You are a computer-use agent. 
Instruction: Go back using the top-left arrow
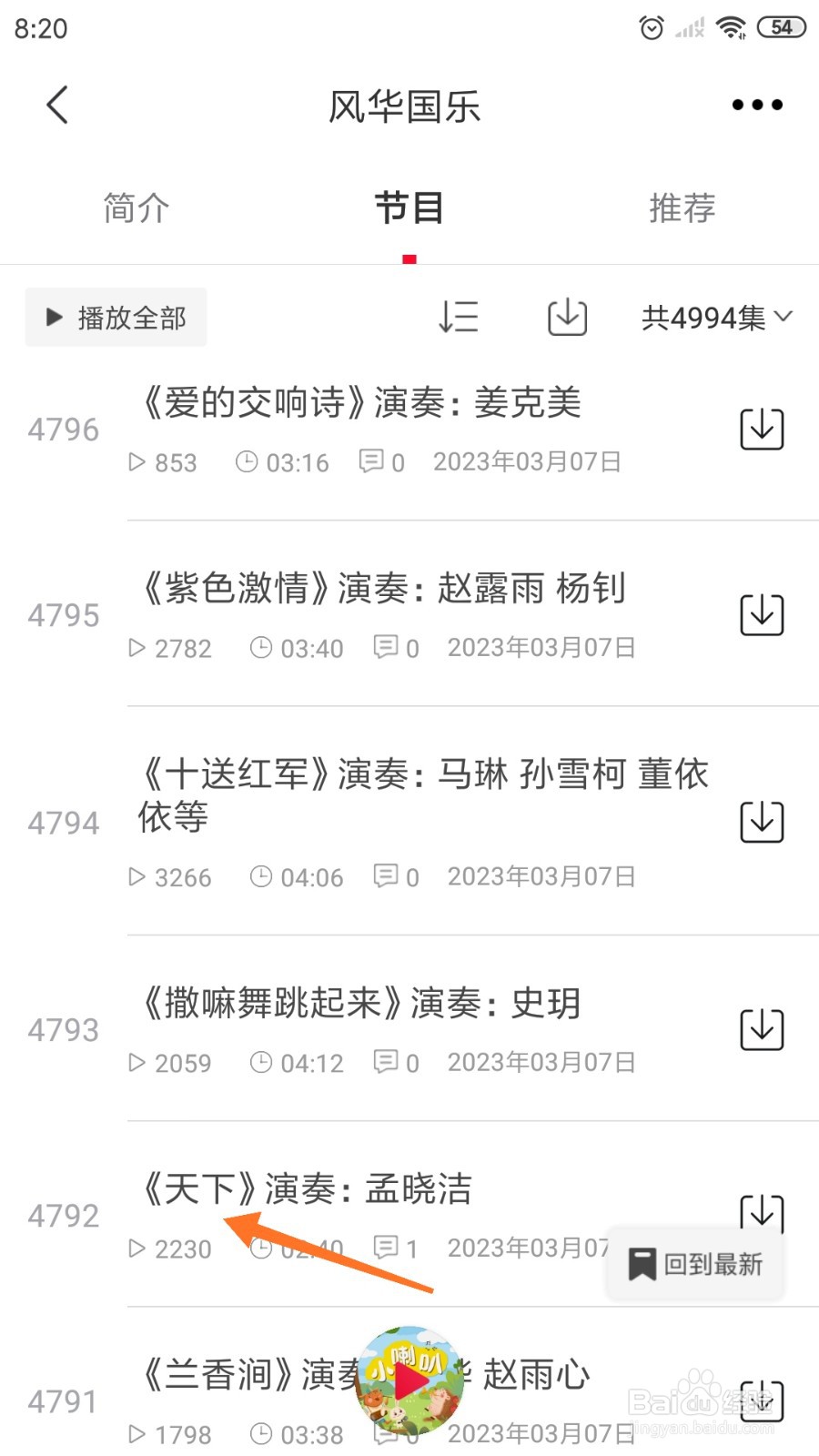coord(57,105)
